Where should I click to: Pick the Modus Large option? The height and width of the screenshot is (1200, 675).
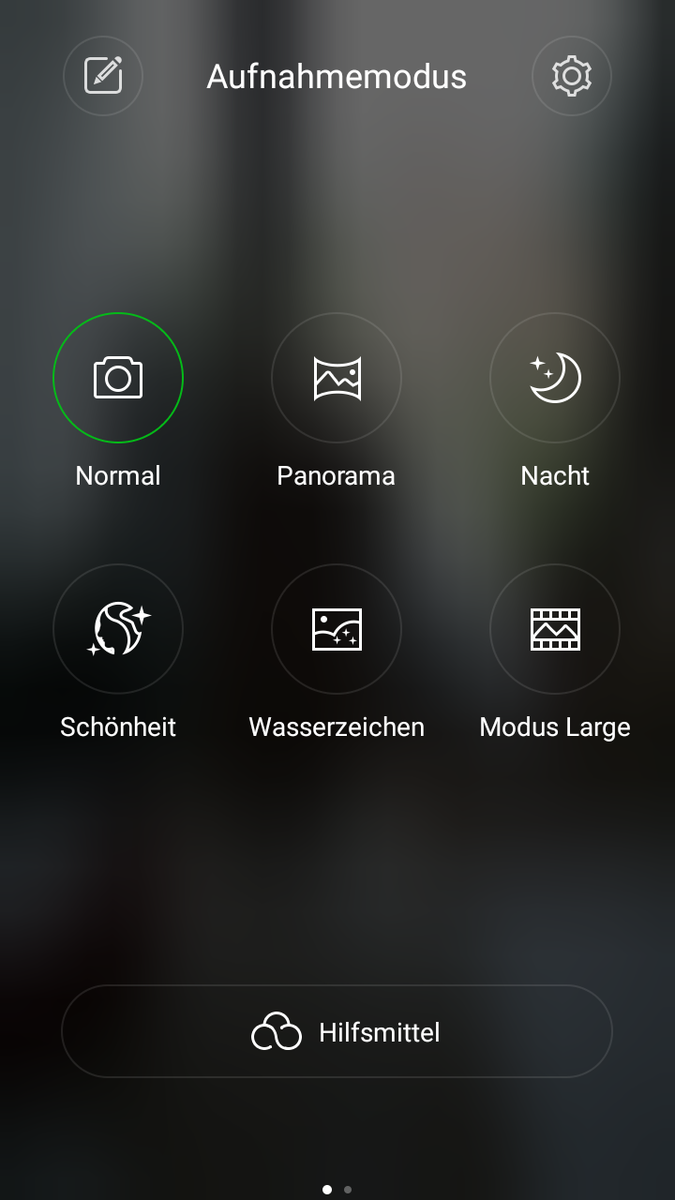[x=554, y=629]
